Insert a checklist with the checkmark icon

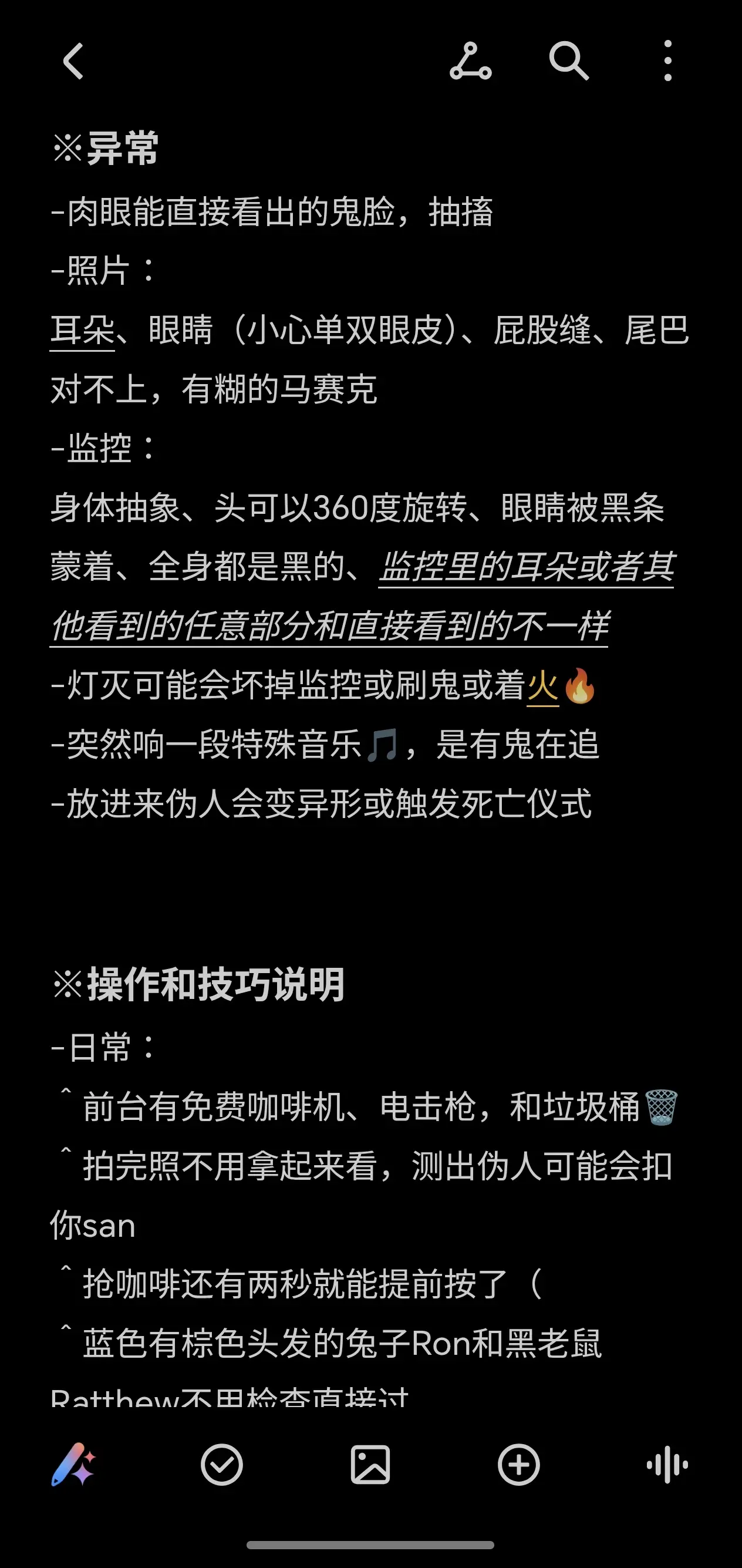[x=221, y=1465]
